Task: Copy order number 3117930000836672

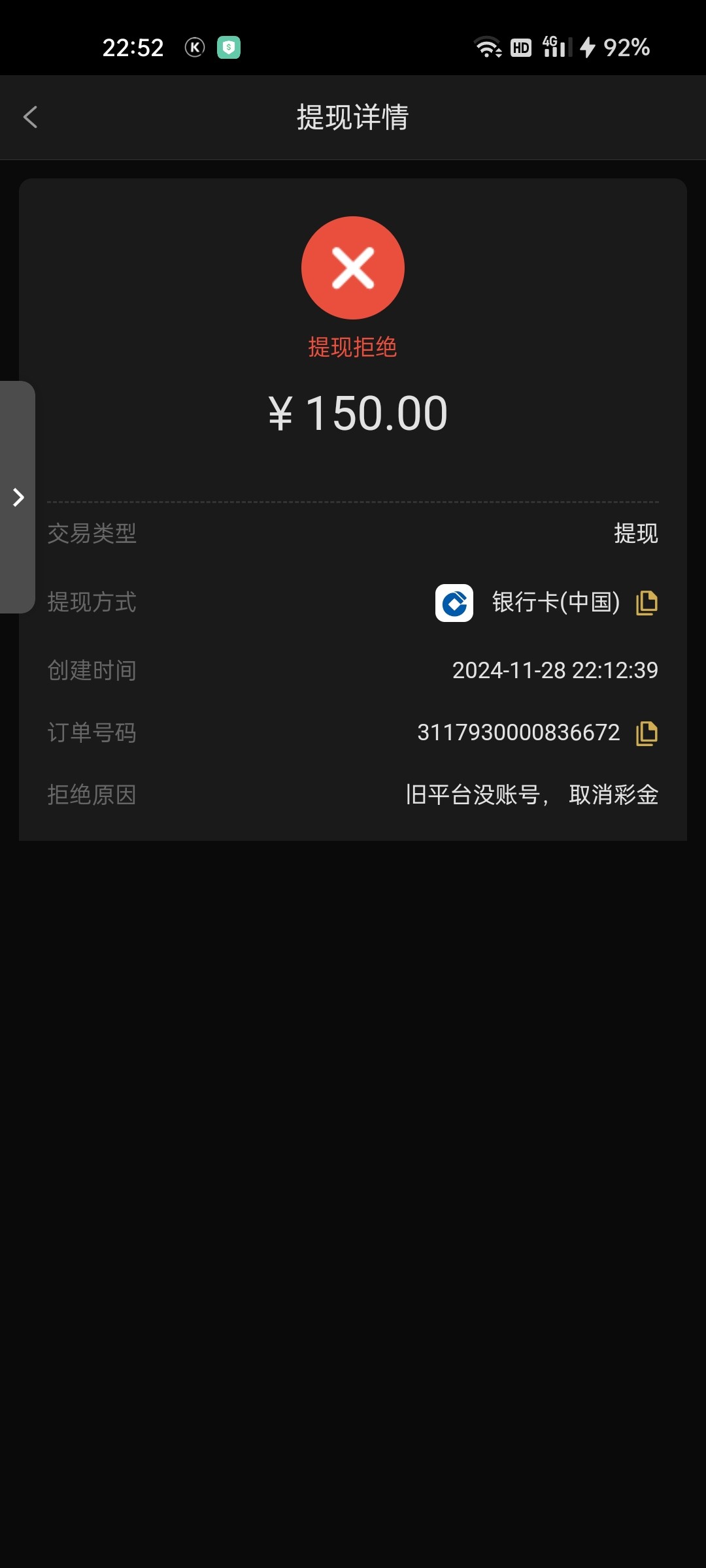Action: 647,733
